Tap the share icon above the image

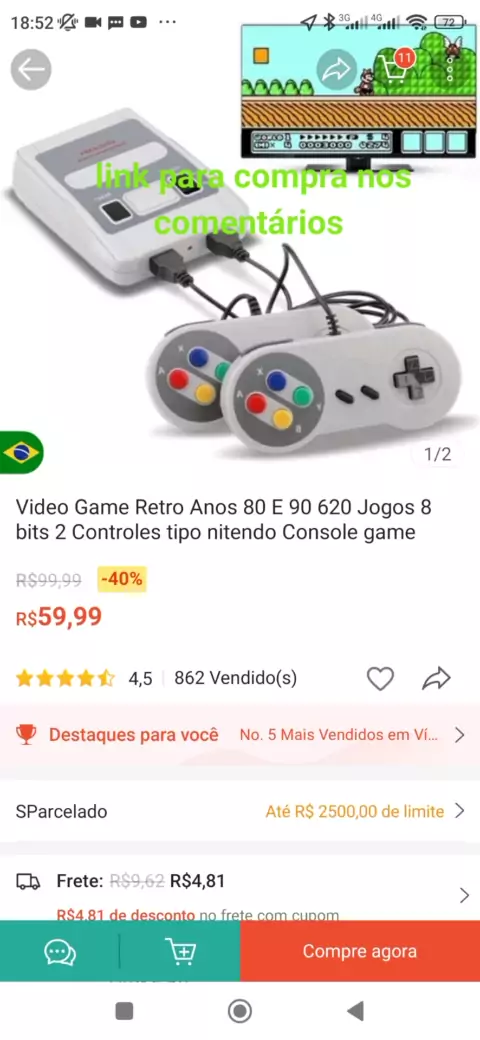[336, 69]
